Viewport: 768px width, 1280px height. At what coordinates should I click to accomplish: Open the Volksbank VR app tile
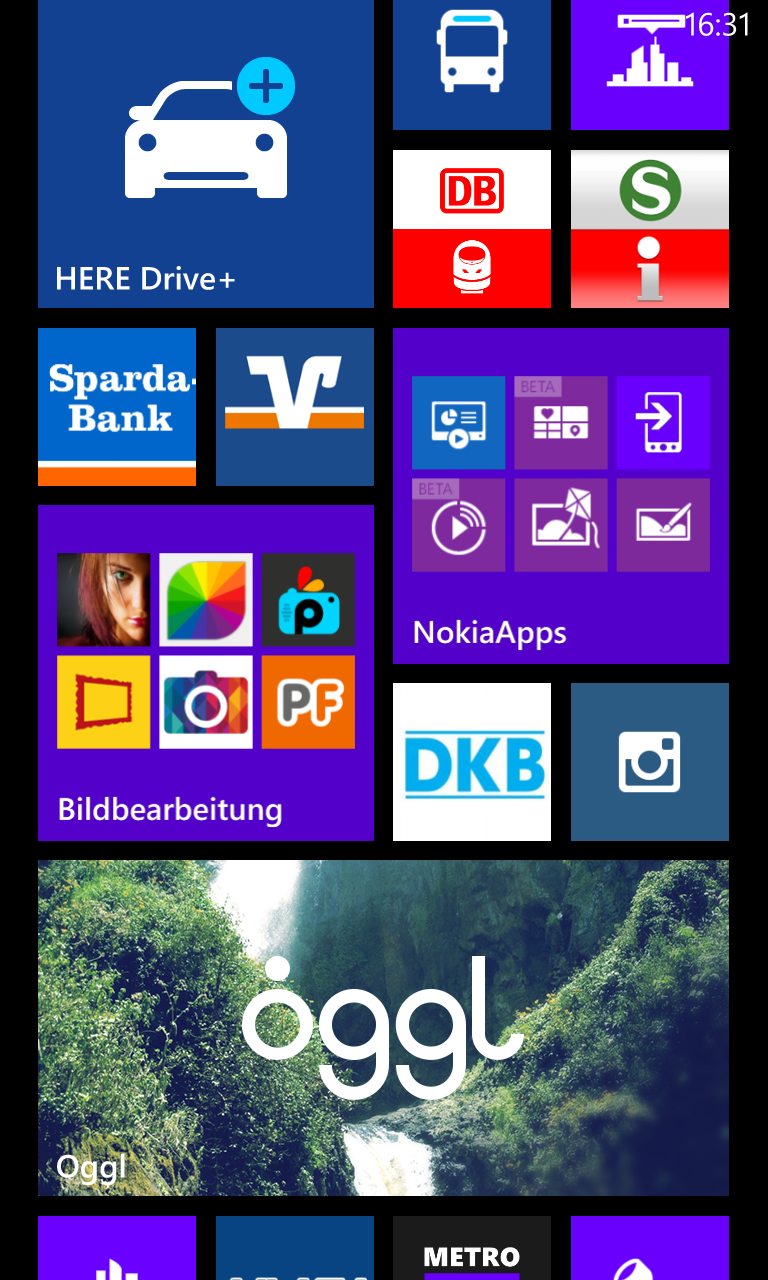295,407
